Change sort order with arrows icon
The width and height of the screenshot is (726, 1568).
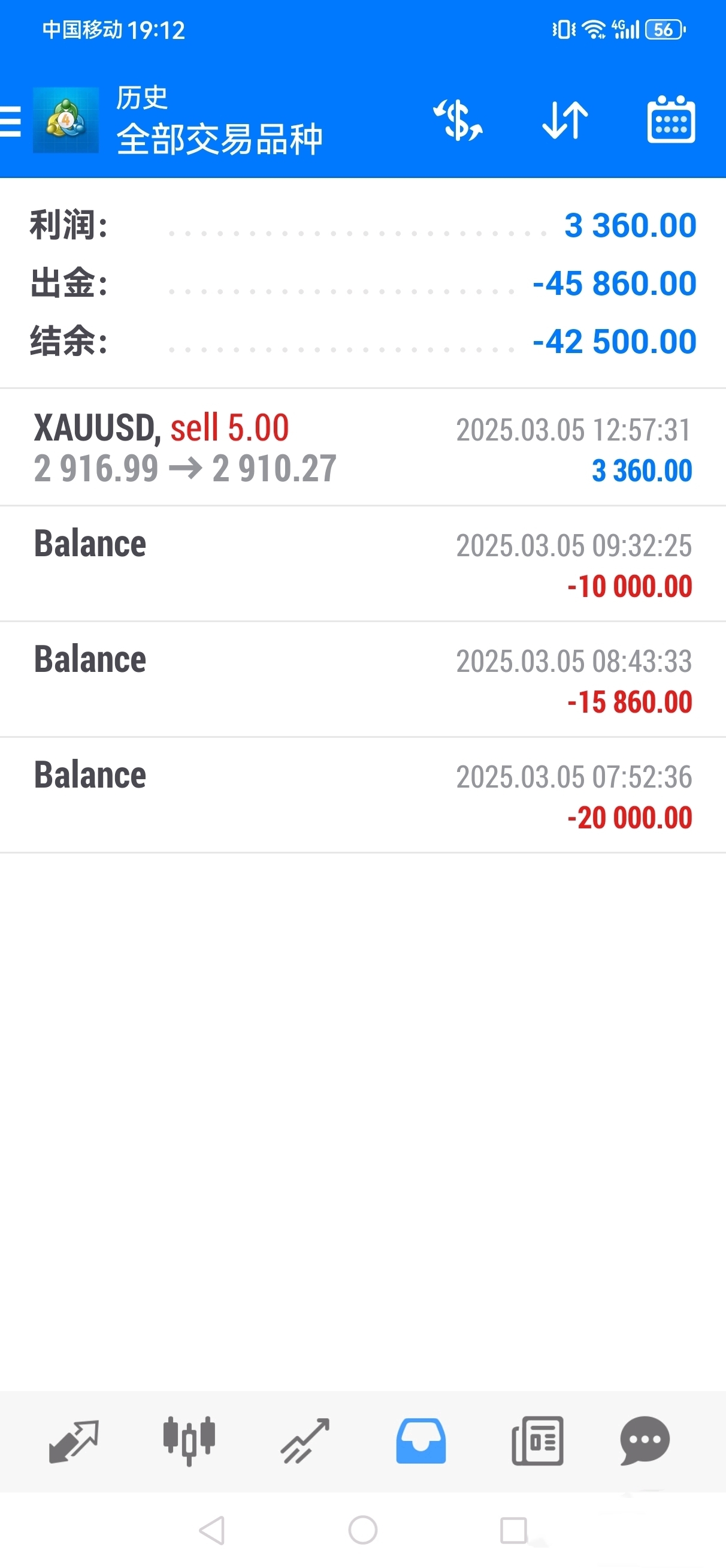pos(565,120)
